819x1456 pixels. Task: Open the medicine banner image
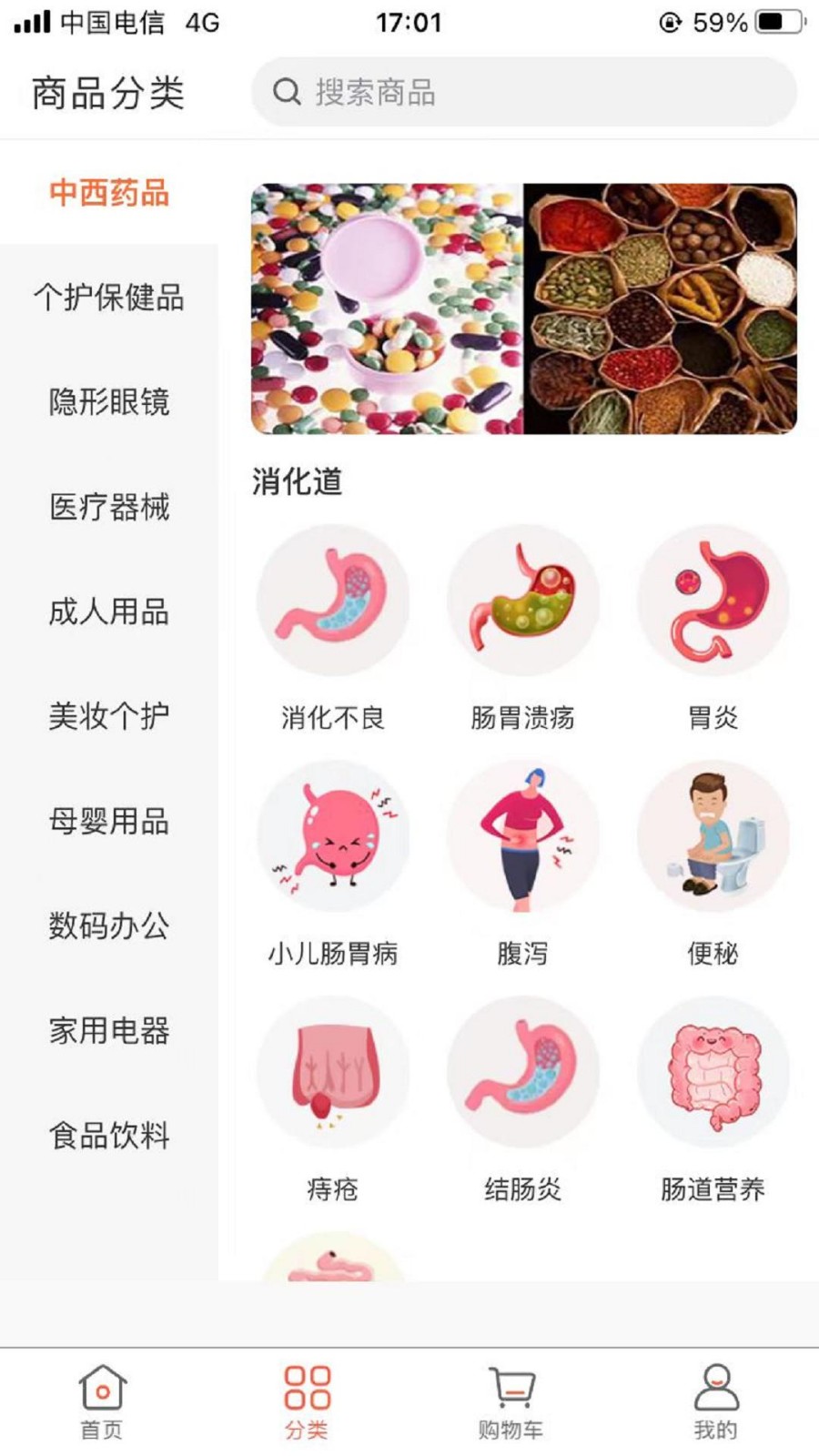pyautogui.click(x=524, y=309)
